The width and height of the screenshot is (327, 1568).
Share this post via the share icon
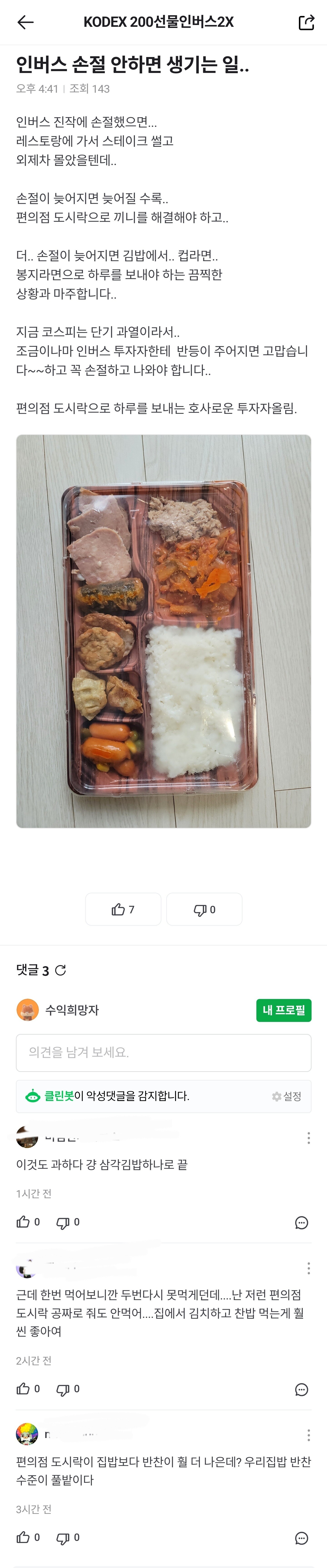[x=306, y=22]
